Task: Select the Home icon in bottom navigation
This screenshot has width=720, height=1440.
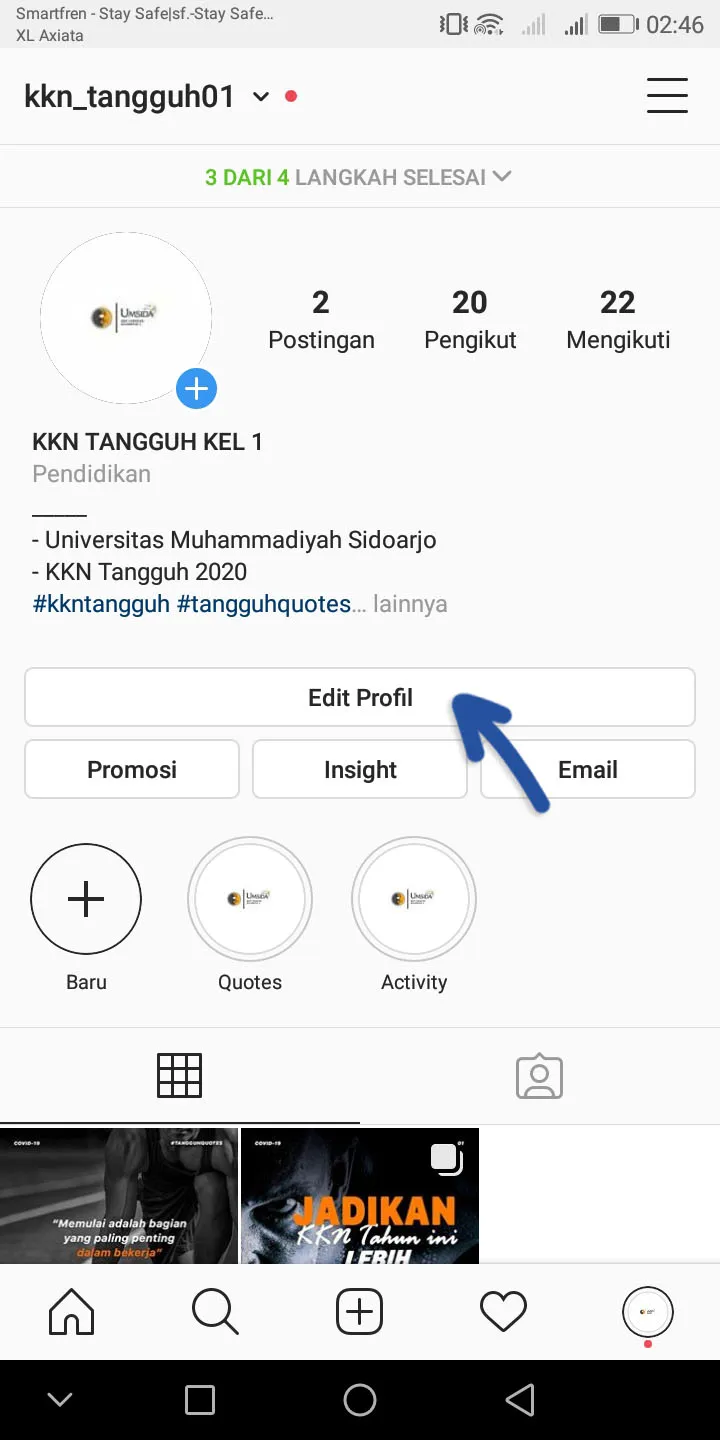Action: (x=71, y=1311)
